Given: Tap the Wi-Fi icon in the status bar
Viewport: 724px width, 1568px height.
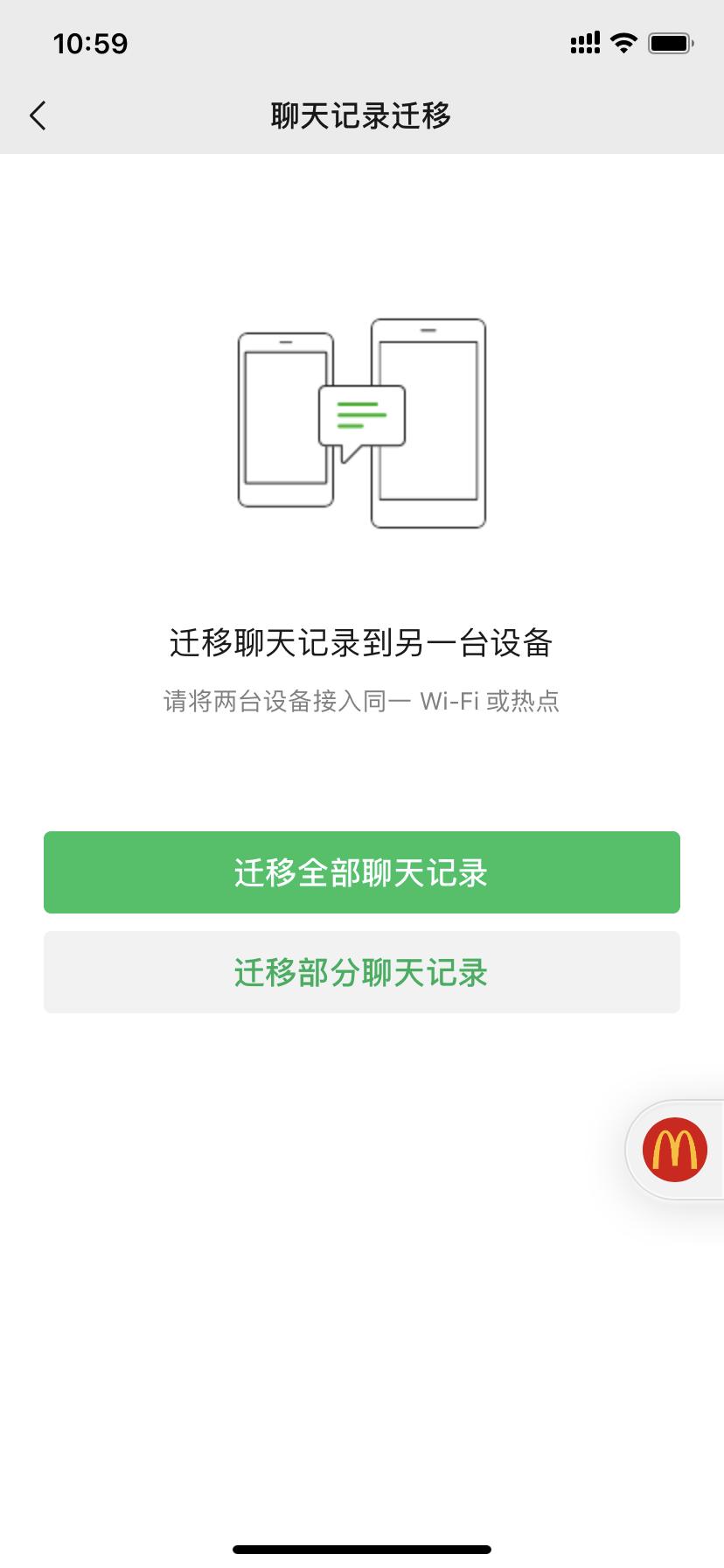Looking at the screenshot, I should (x=623, y=42).
